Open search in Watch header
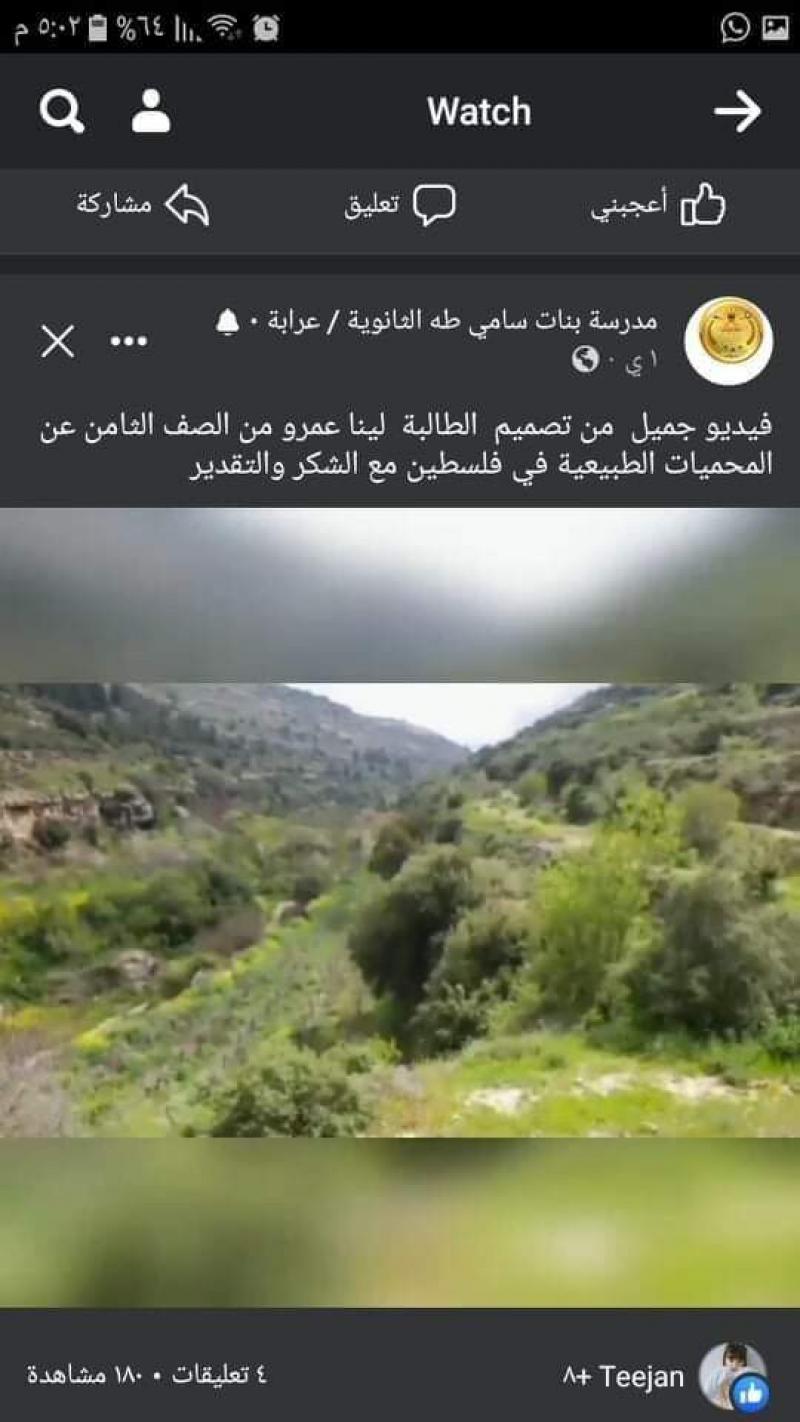800x1422 pixels. [x=62, y=111]
